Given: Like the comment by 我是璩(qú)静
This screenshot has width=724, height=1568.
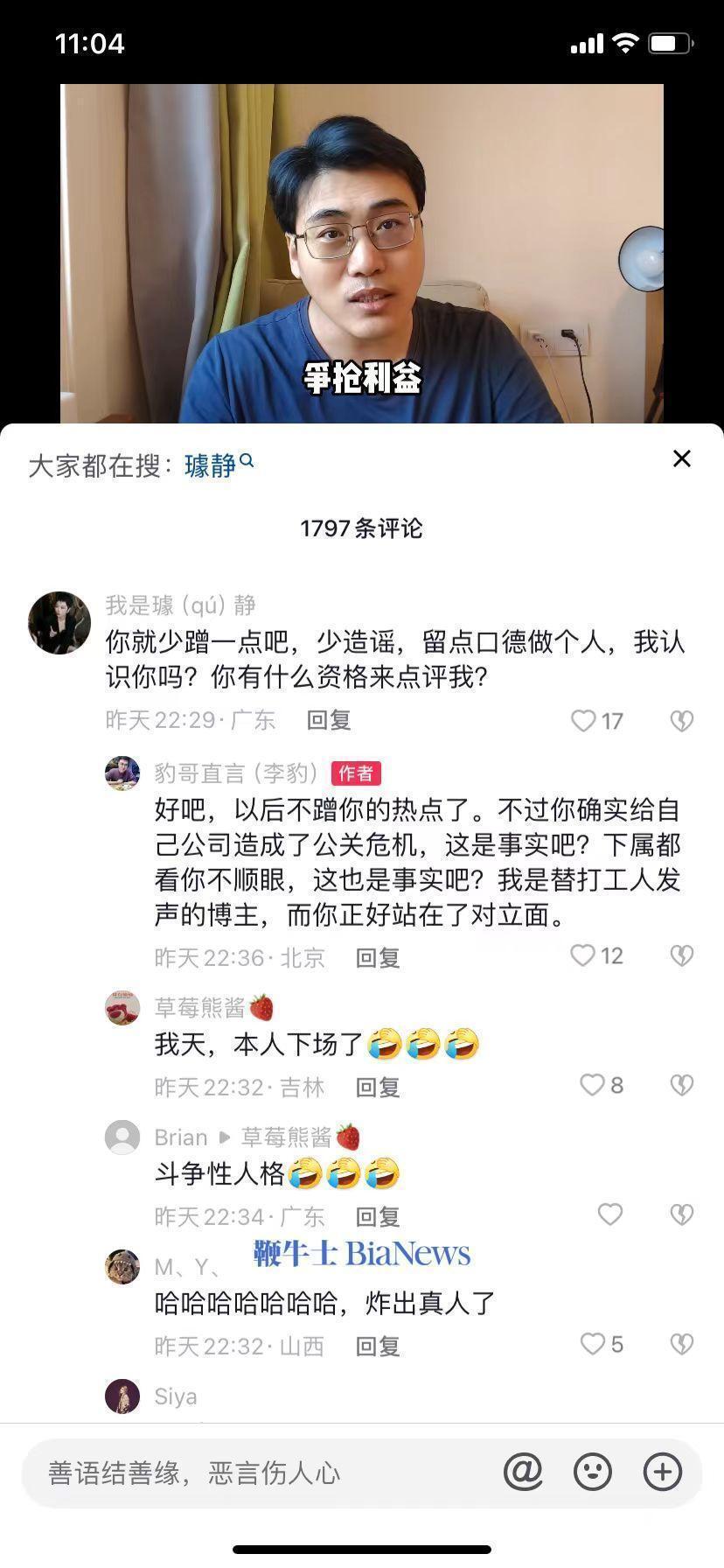Looking at the screenshot, I should pos(584,720).
